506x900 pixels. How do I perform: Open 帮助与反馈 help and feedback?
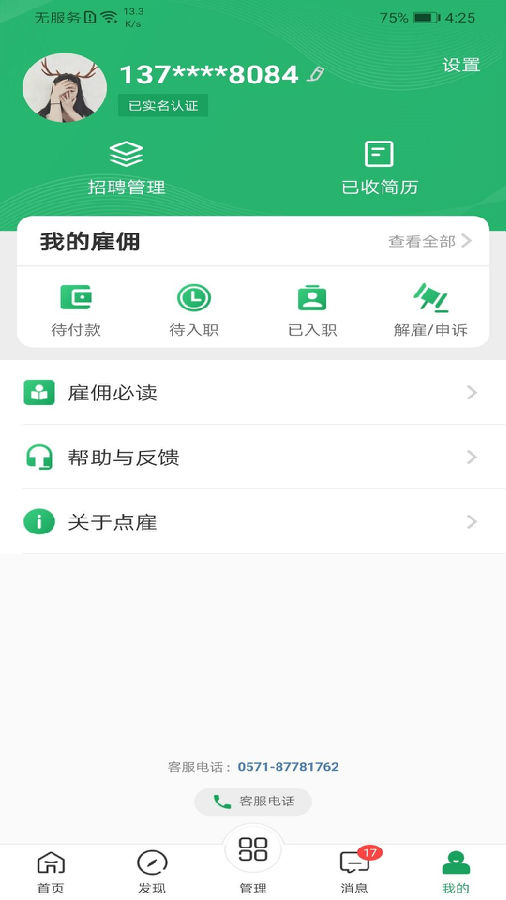253,457
